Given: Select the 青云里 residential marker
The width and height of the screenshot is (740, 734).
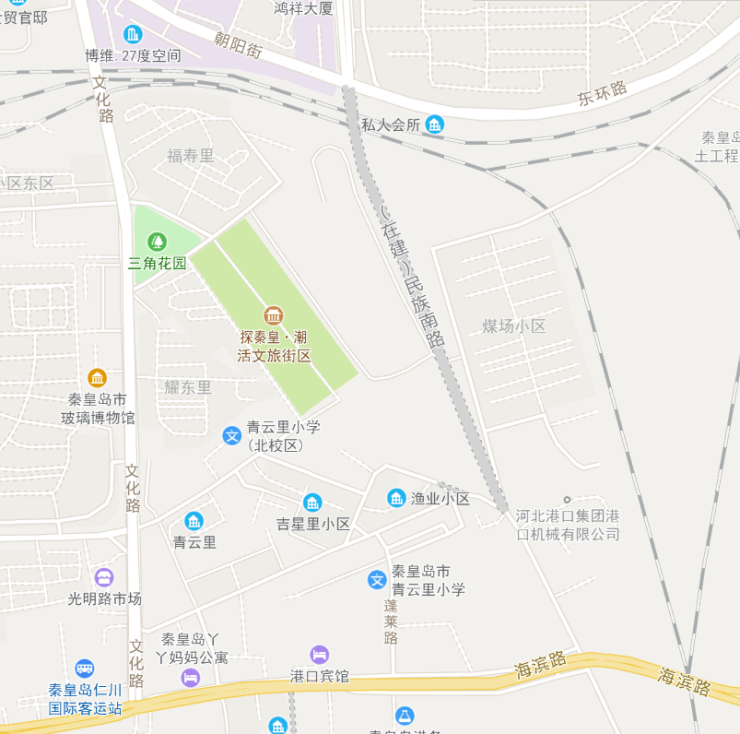Looking at the screenshot, I should [x=193, y=521].
